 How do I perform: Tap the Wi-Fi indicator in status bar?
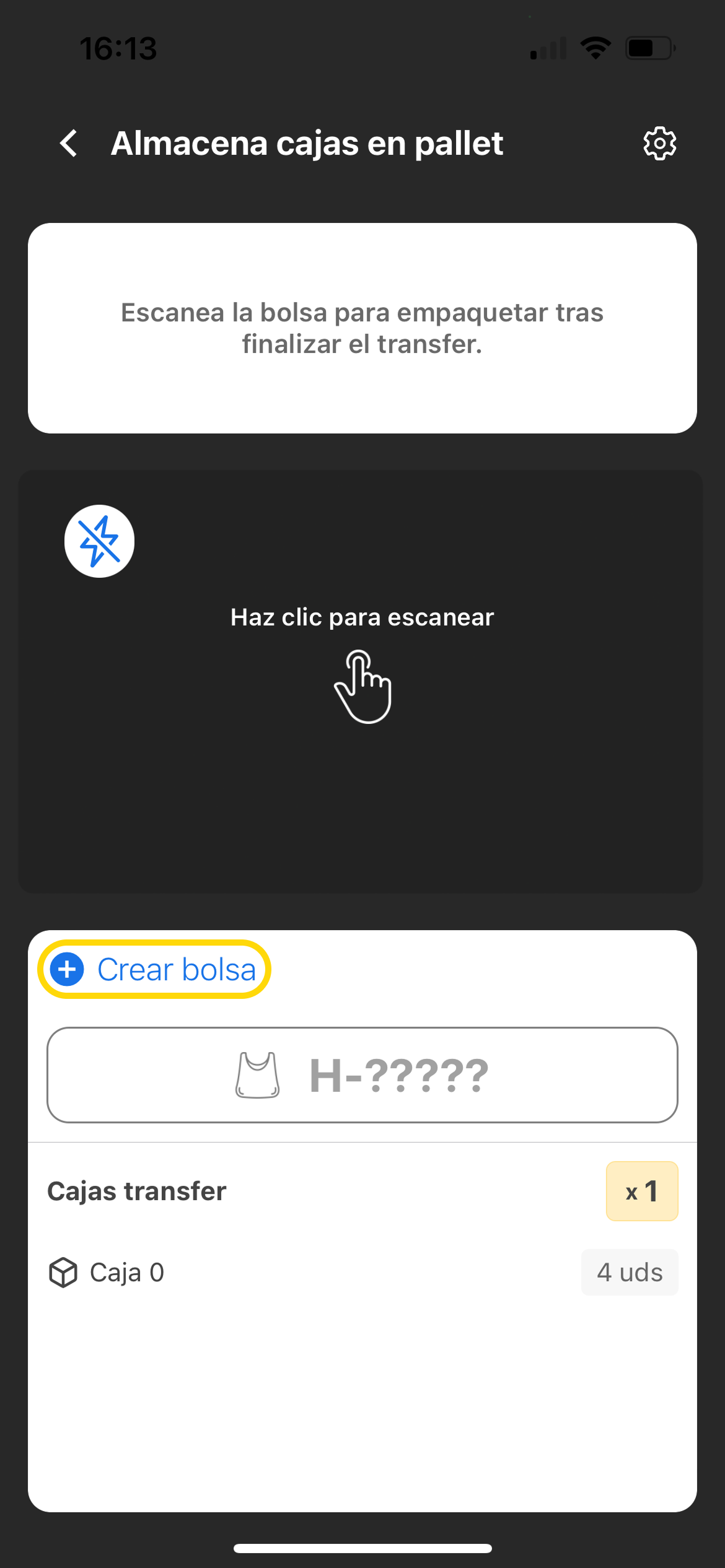click(x=596, y=46)
